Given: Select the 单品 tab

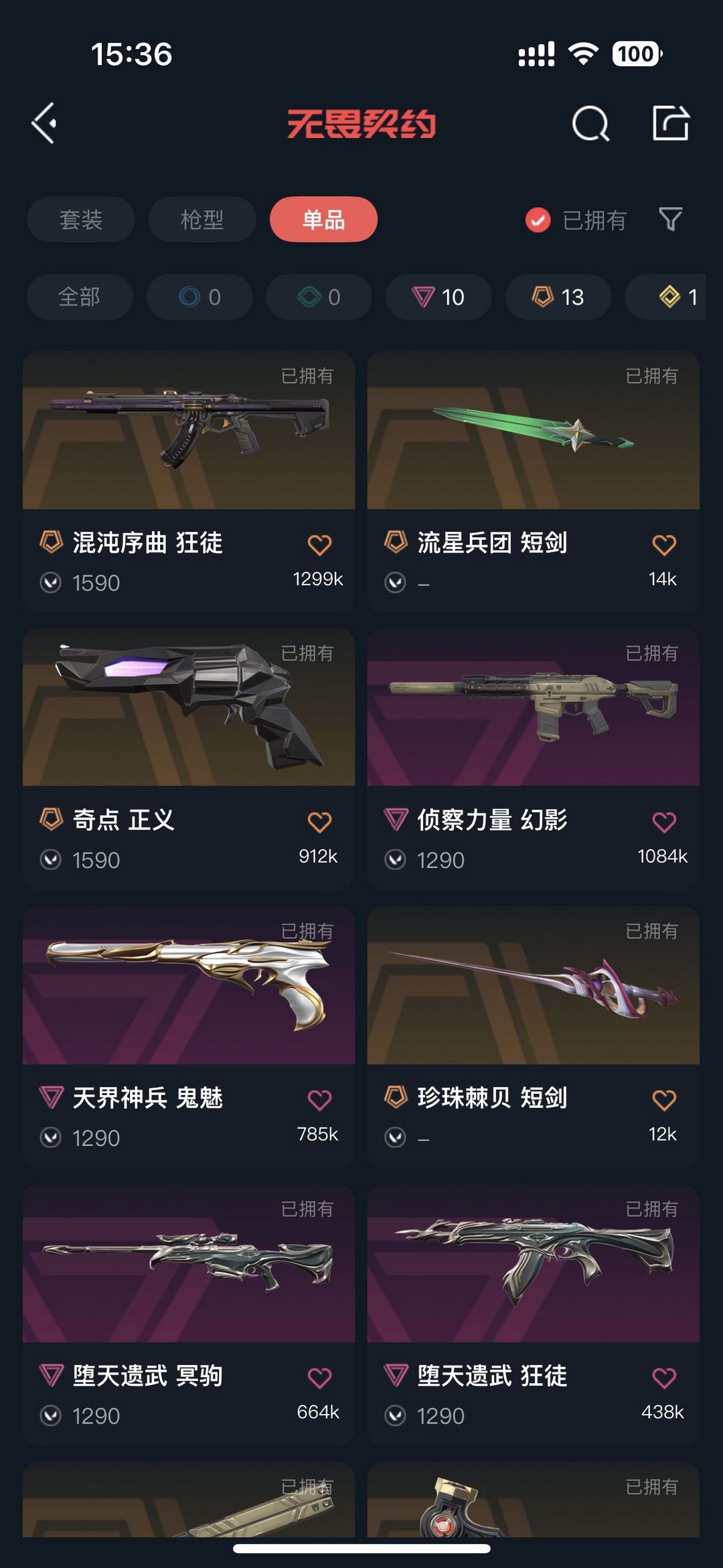Looking at the screenshot, I should coord(323,219).
